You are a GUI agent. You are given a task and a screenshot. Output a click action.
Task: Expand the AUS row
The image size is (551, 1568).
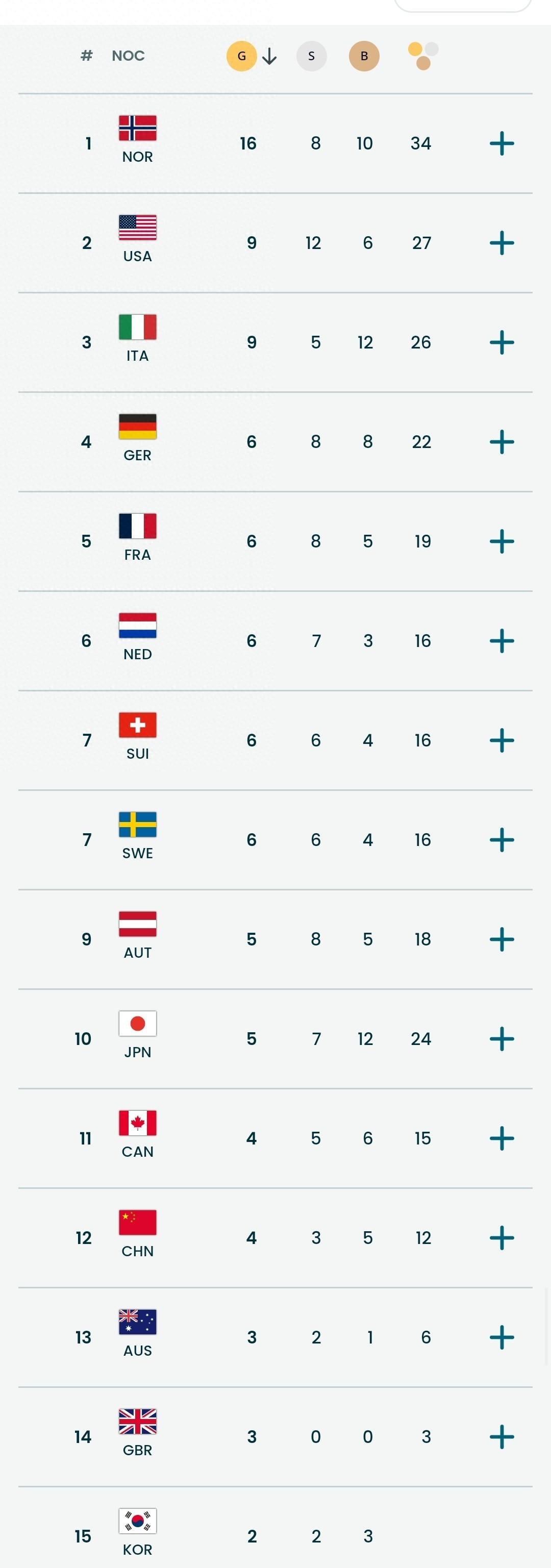502,1337
